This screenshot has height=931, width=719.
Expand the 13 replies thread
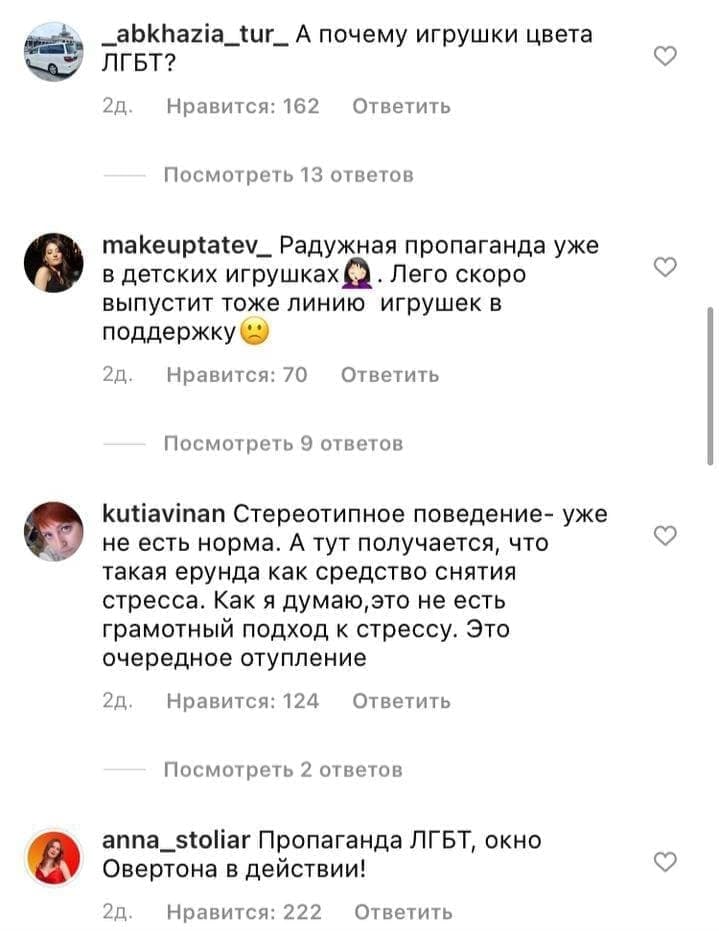click(x=288, y=175)
